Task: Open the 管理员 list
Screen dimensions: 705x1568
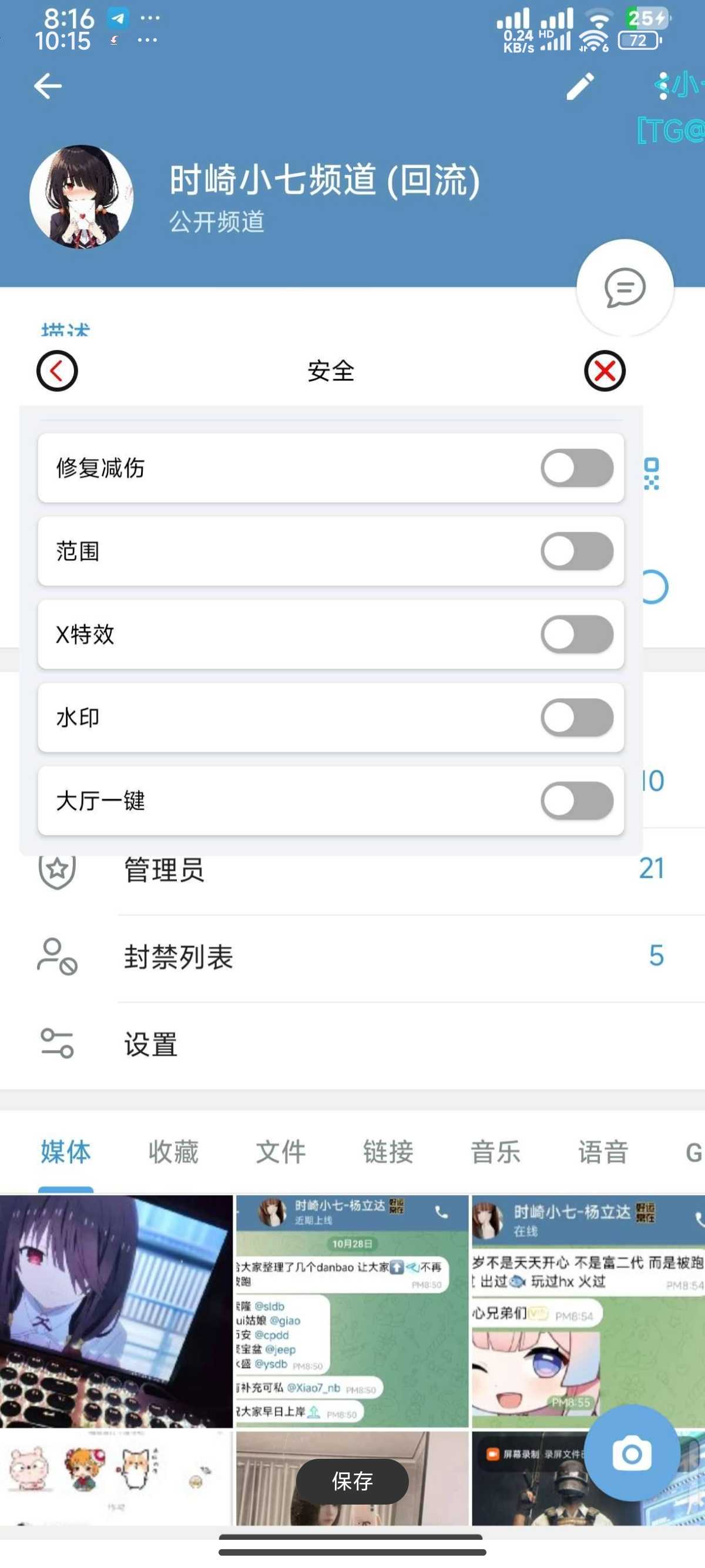Action: coord(352,871)
